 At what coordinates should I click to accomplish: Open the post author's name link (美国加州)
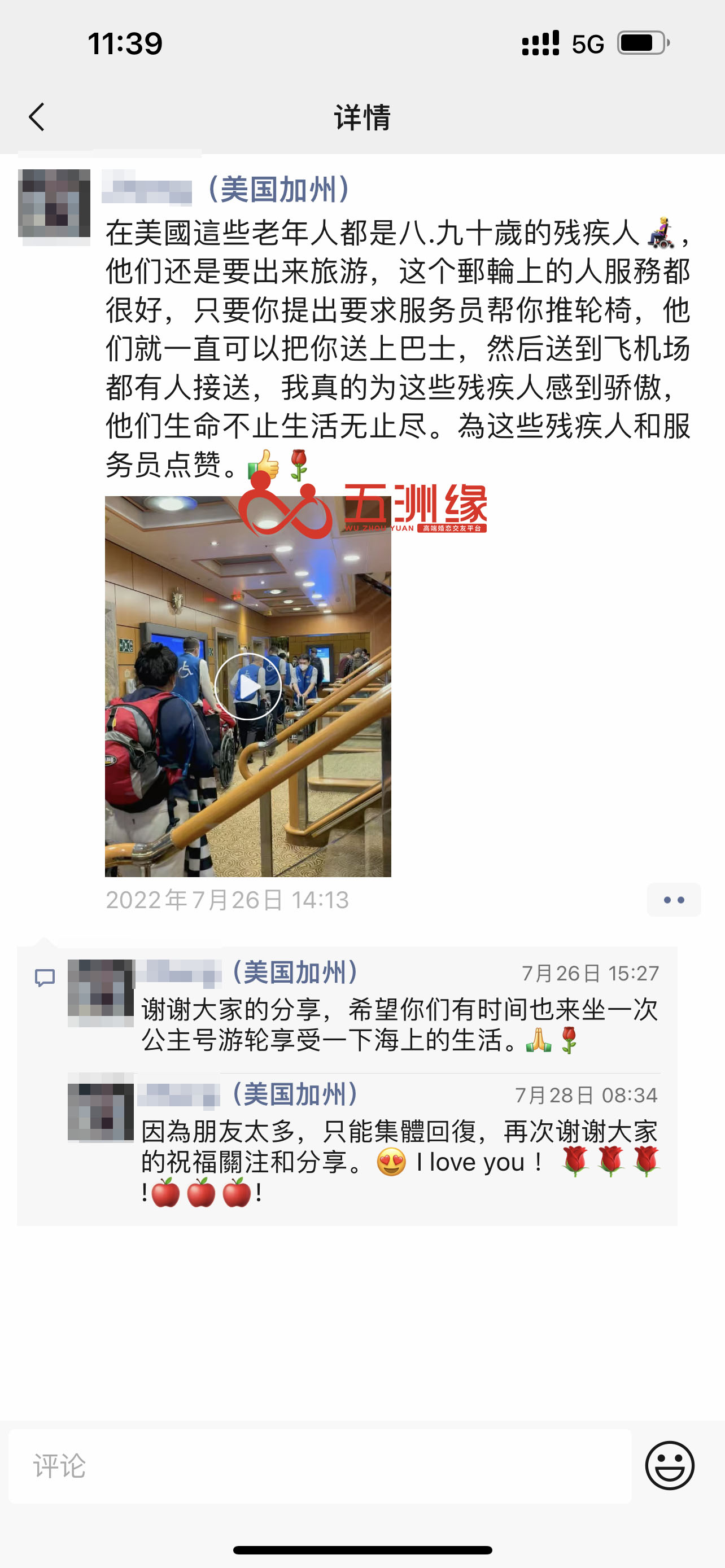[226, 189]
